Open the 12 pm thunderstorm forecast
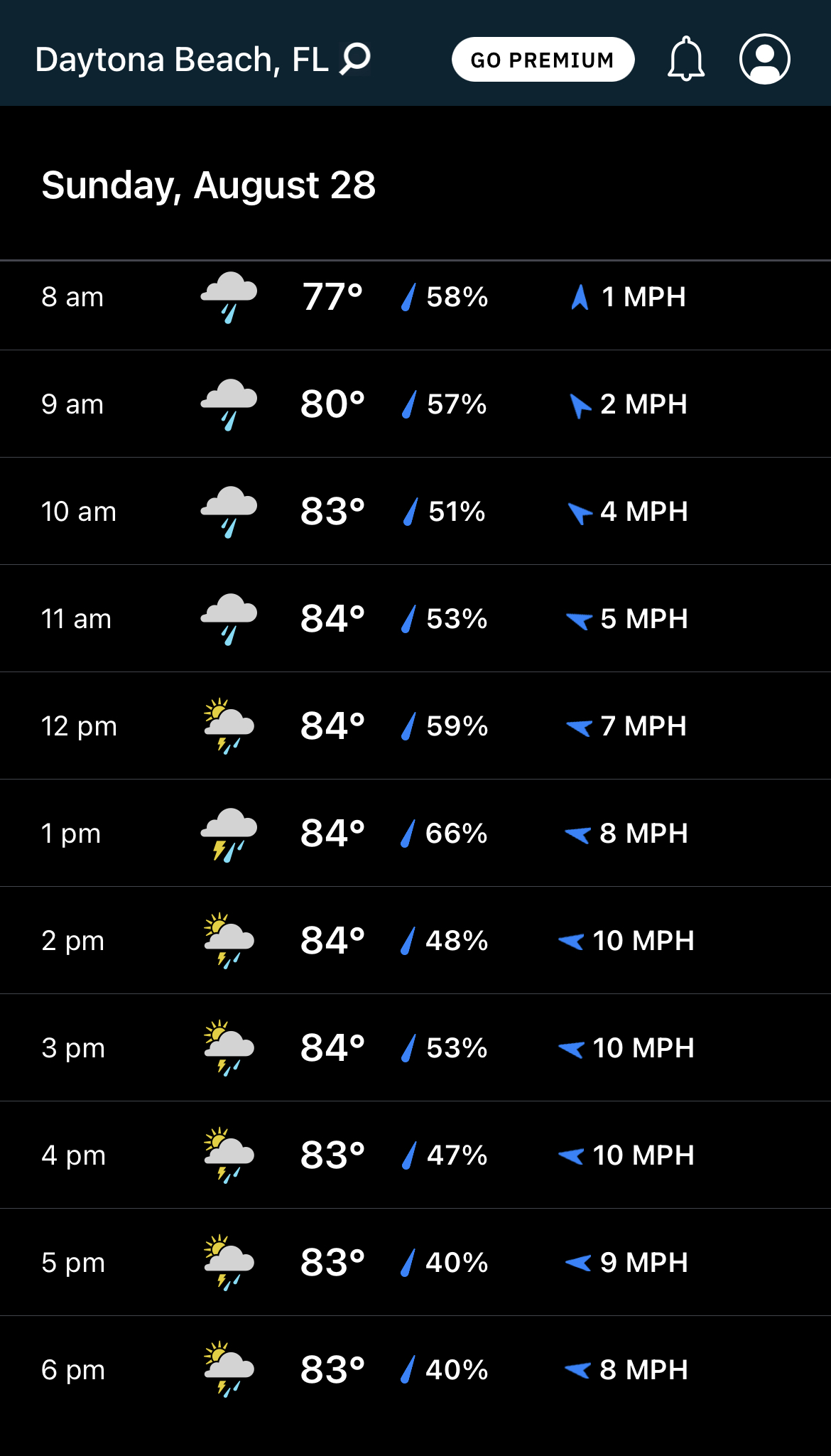This screenshot has width=831, height=1456. point(415,726)
